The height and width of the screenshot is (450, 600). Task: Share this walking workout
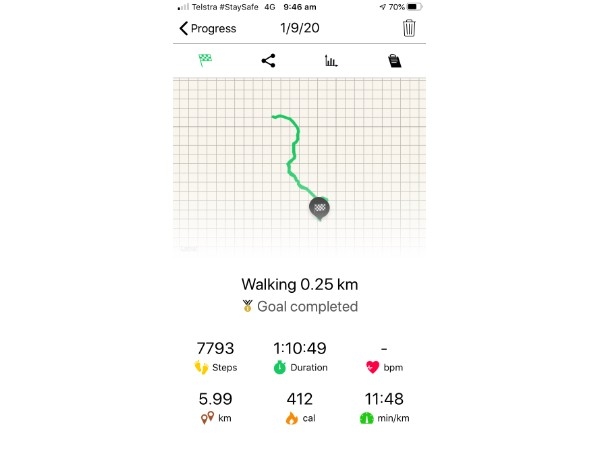[x=268, y=61]
